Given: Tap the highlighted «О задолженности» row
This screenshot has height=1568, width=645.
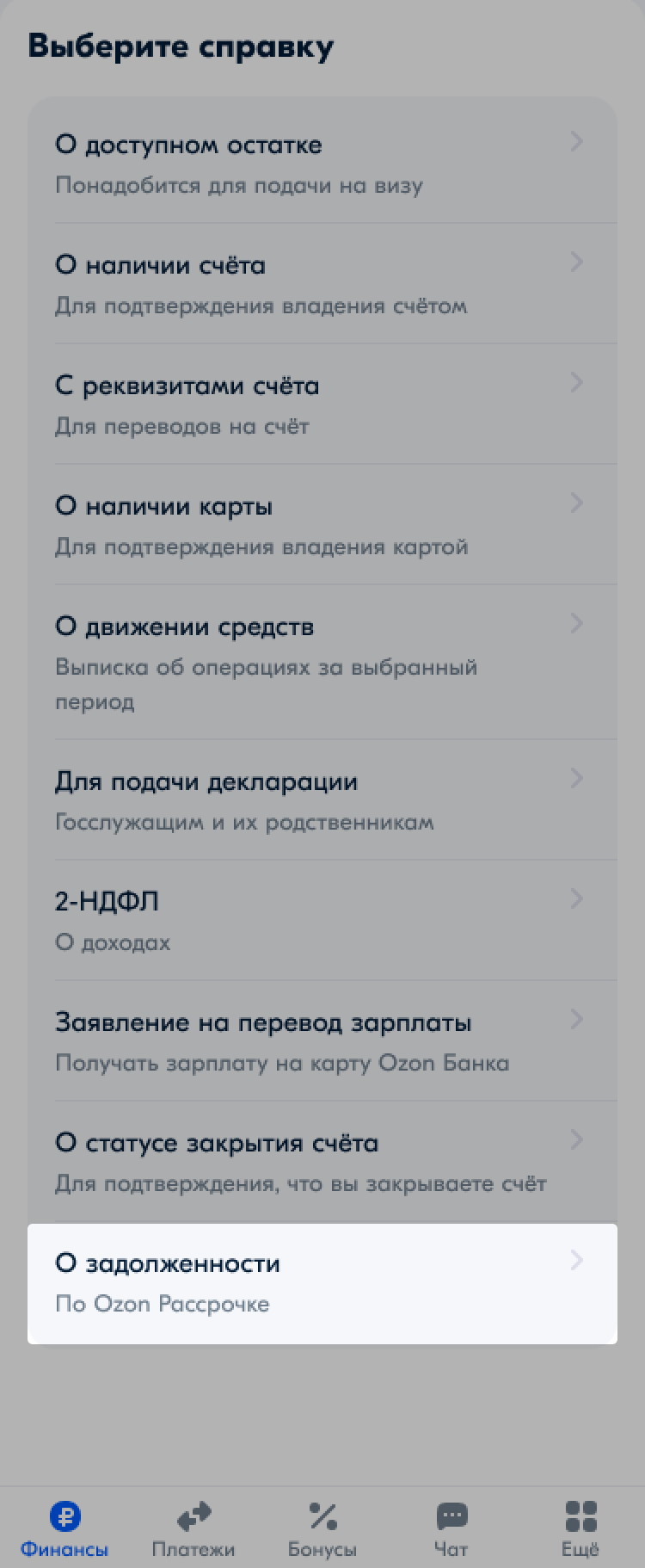Looking at the screenshot, I should [322, 1282].
